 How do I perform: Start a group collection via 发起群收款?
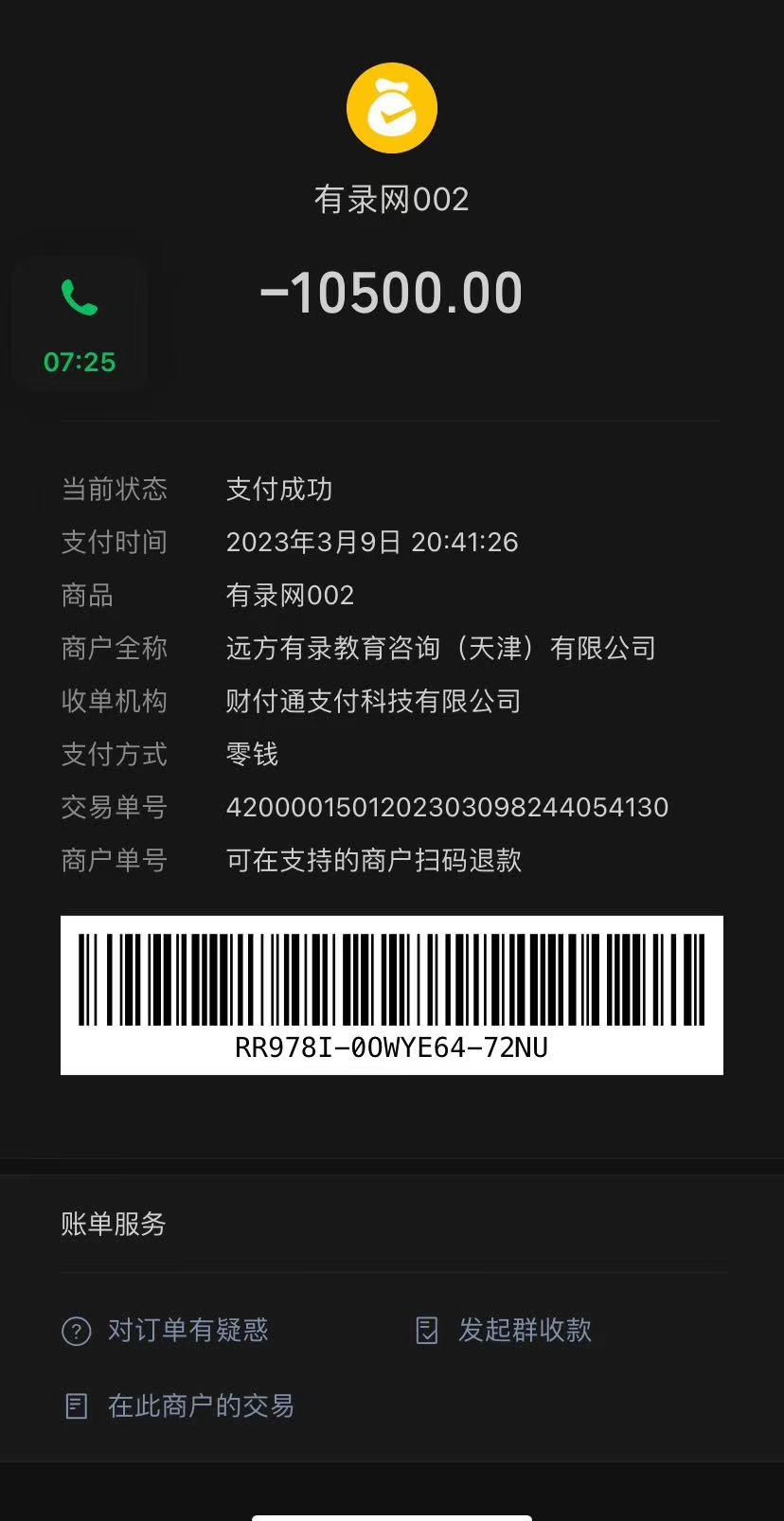click(505, 1331)
